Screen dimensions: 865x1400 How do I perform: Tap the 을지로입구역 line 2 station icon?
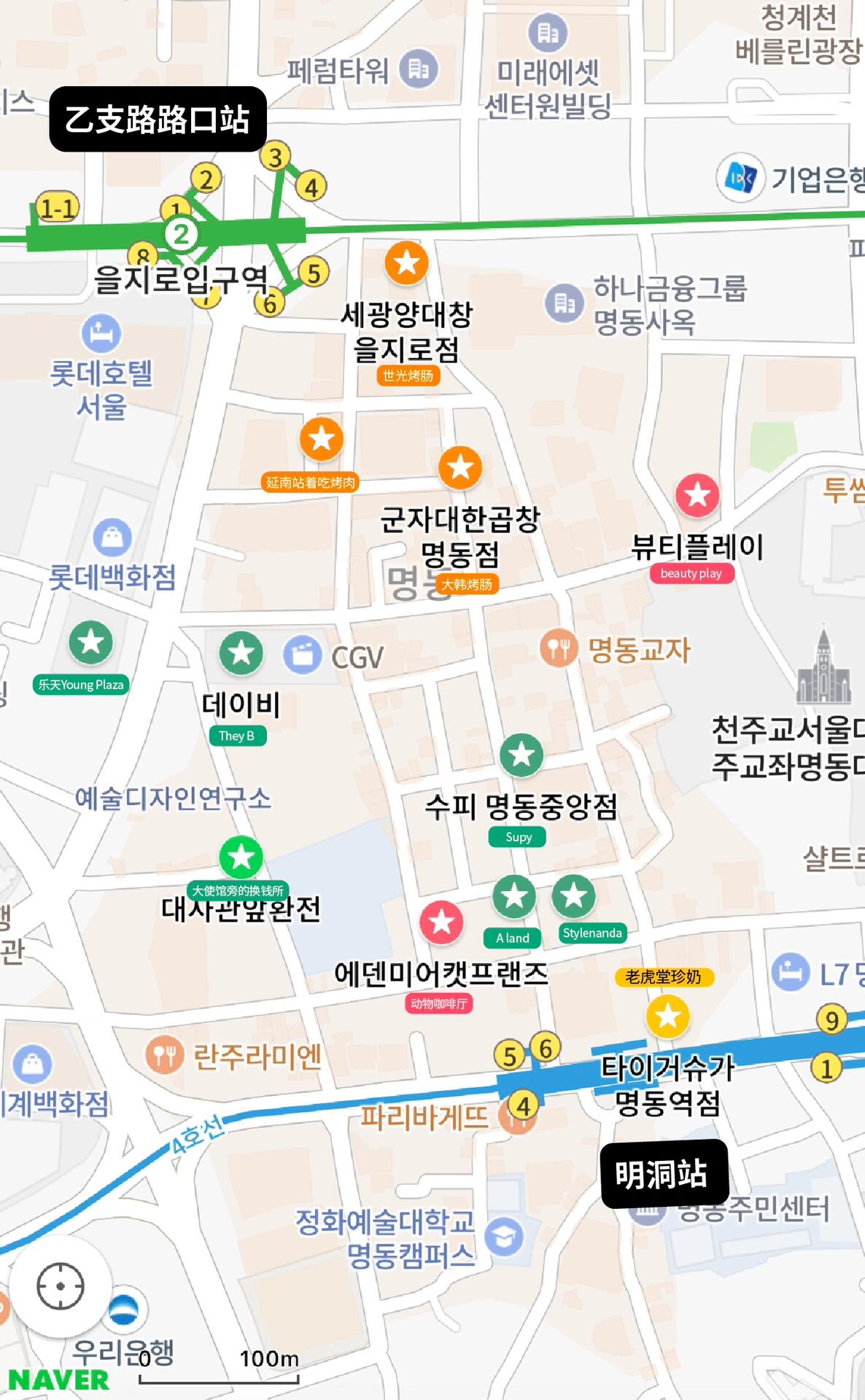point(182,234)
